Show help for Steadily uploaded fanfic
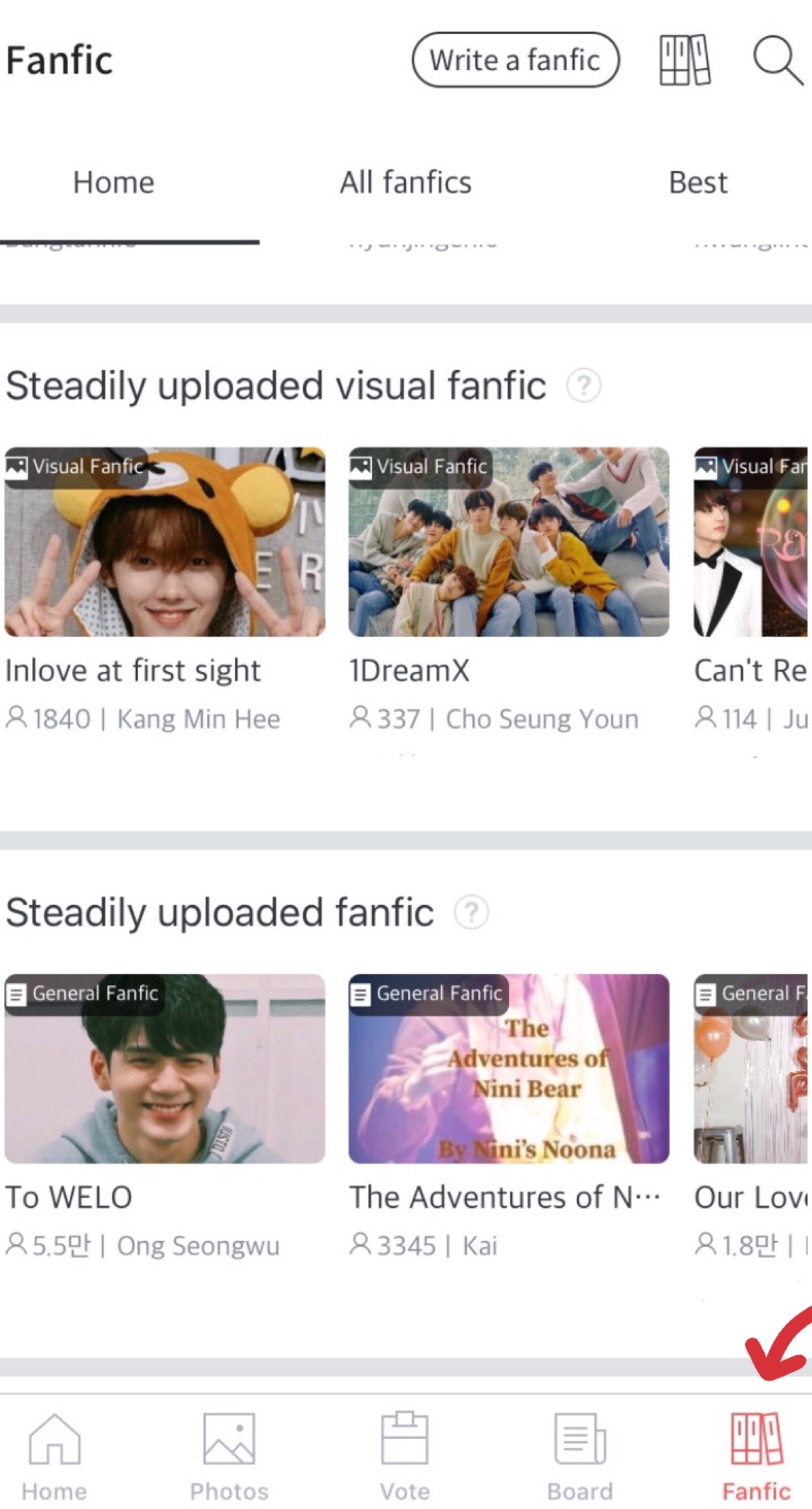Viewport: 812px width, 1509px height. click(x=471, y=912)
